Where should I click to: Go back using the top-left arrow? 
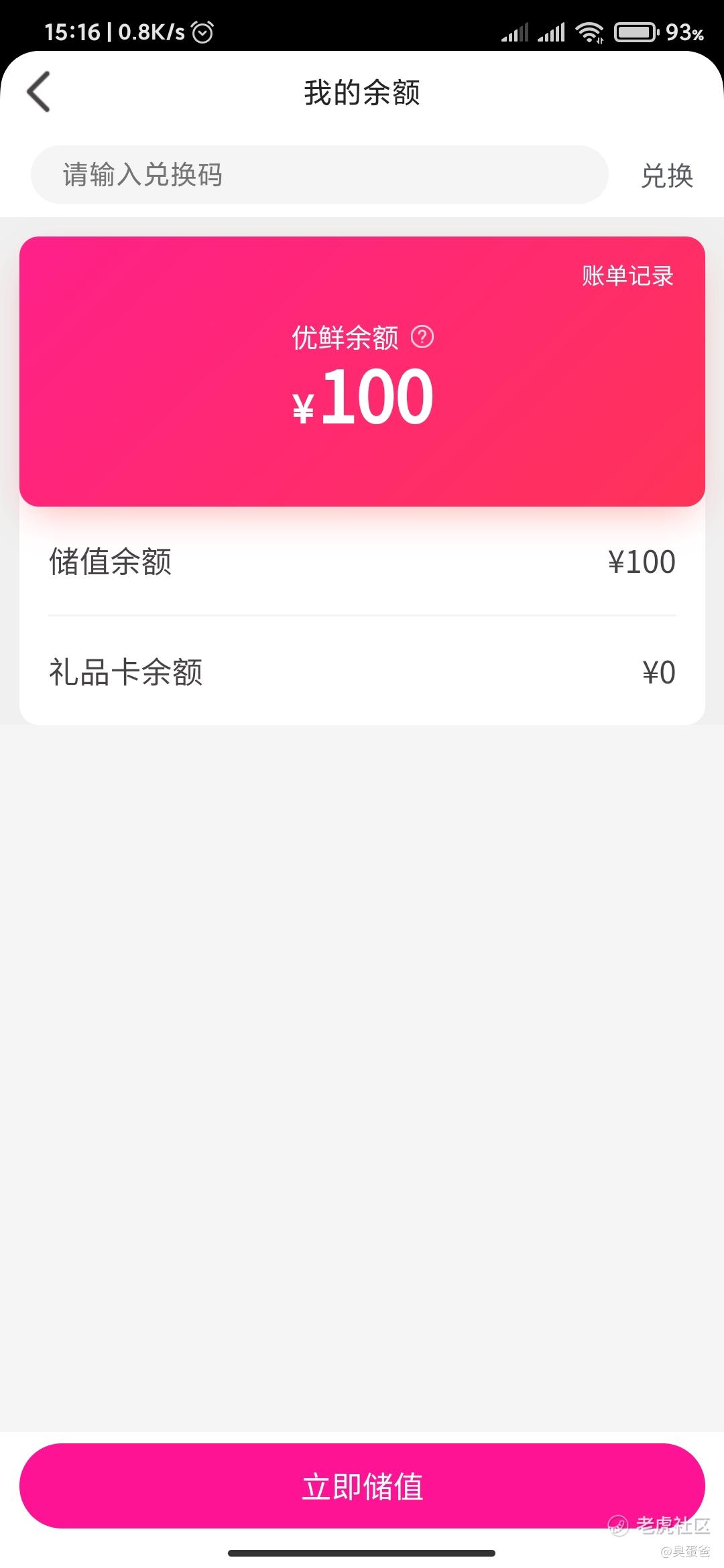tap(39, 92)
